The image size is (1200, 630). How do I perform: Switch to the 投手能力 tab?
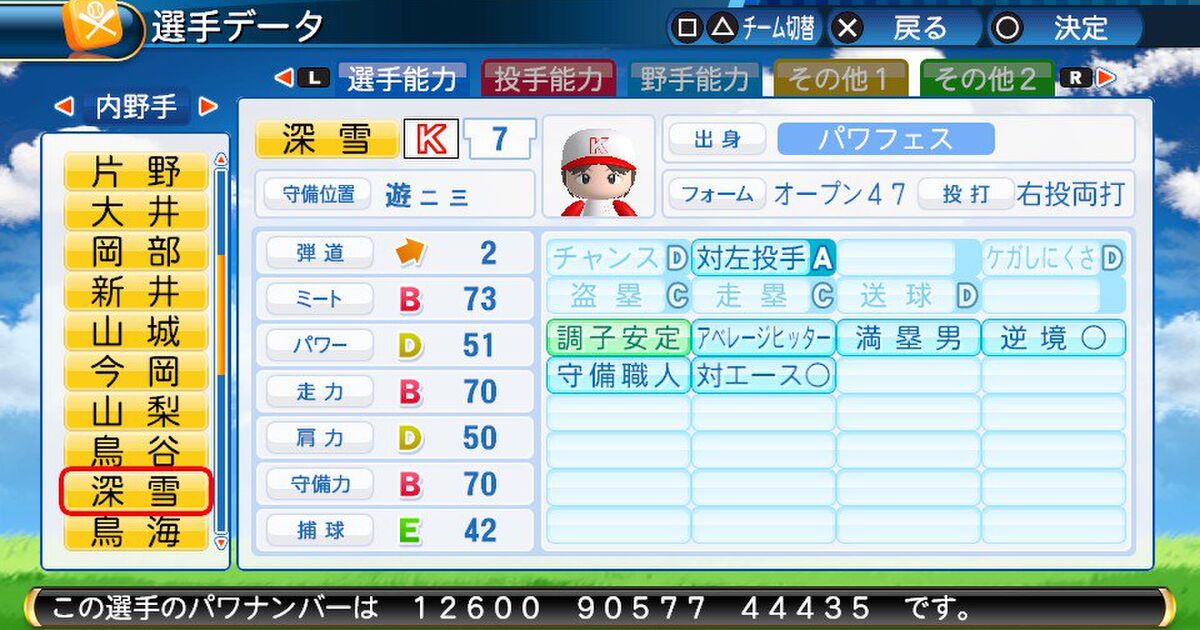pos(549,79)
